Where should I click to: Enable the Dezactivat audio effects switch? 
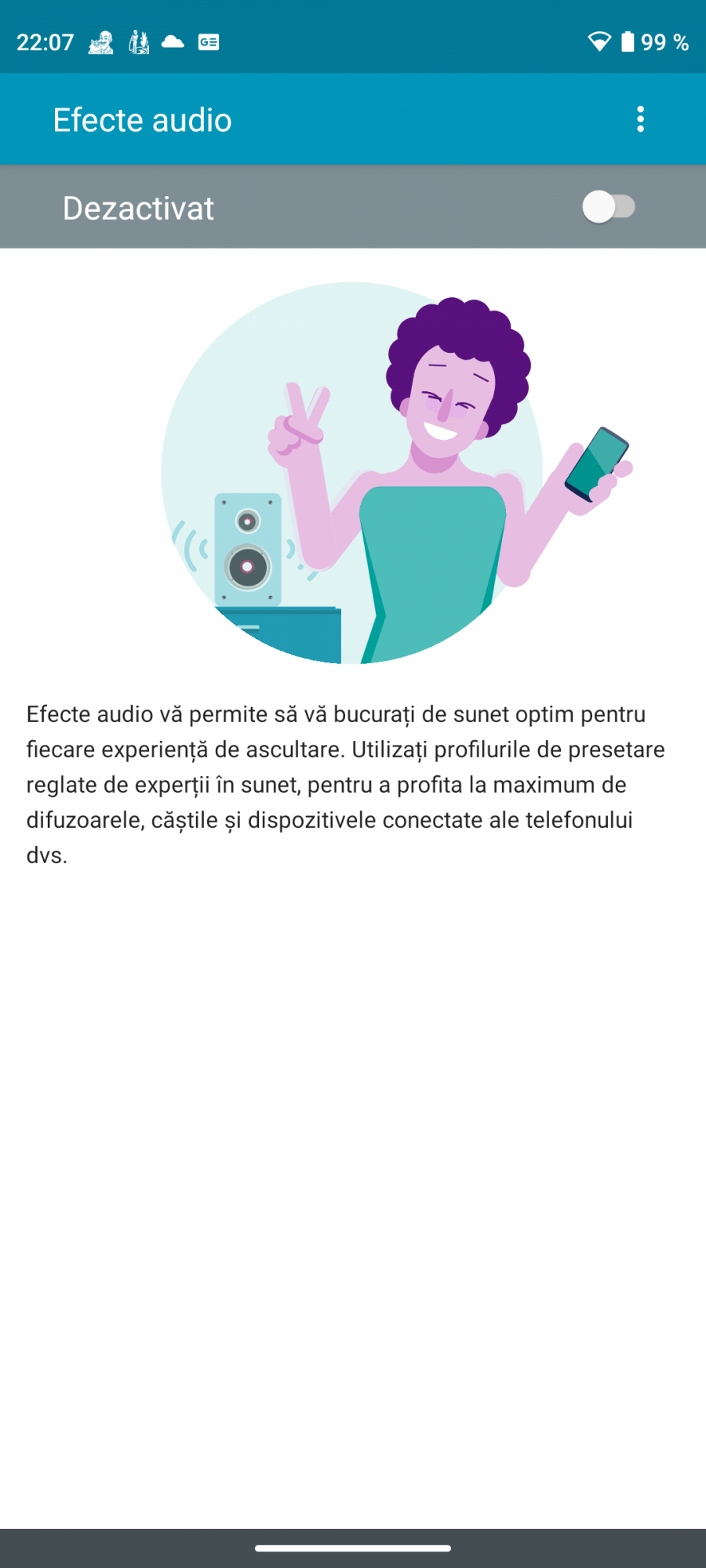(609, 208)
